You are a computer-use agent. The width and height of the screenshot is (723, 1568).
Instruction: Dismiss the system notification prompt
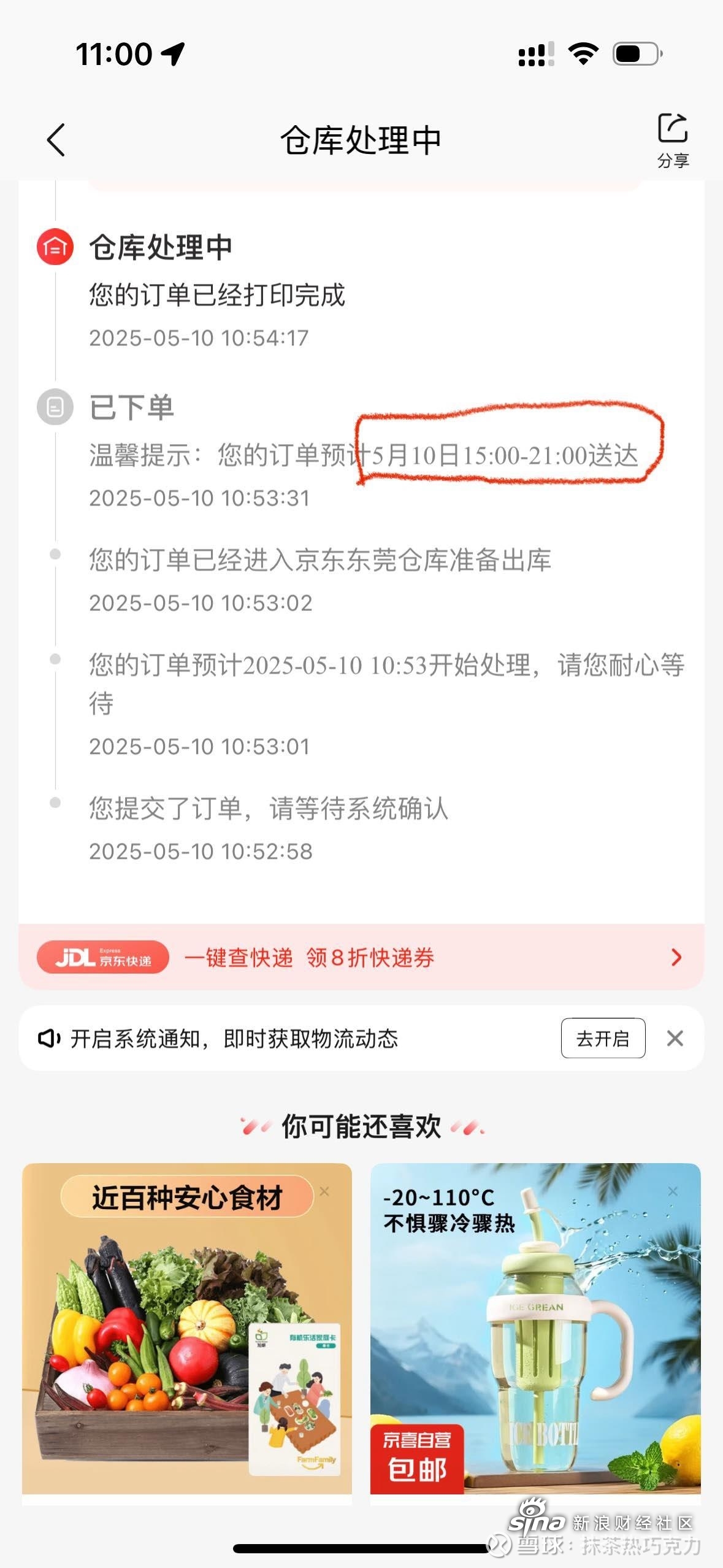[675, 1039]
